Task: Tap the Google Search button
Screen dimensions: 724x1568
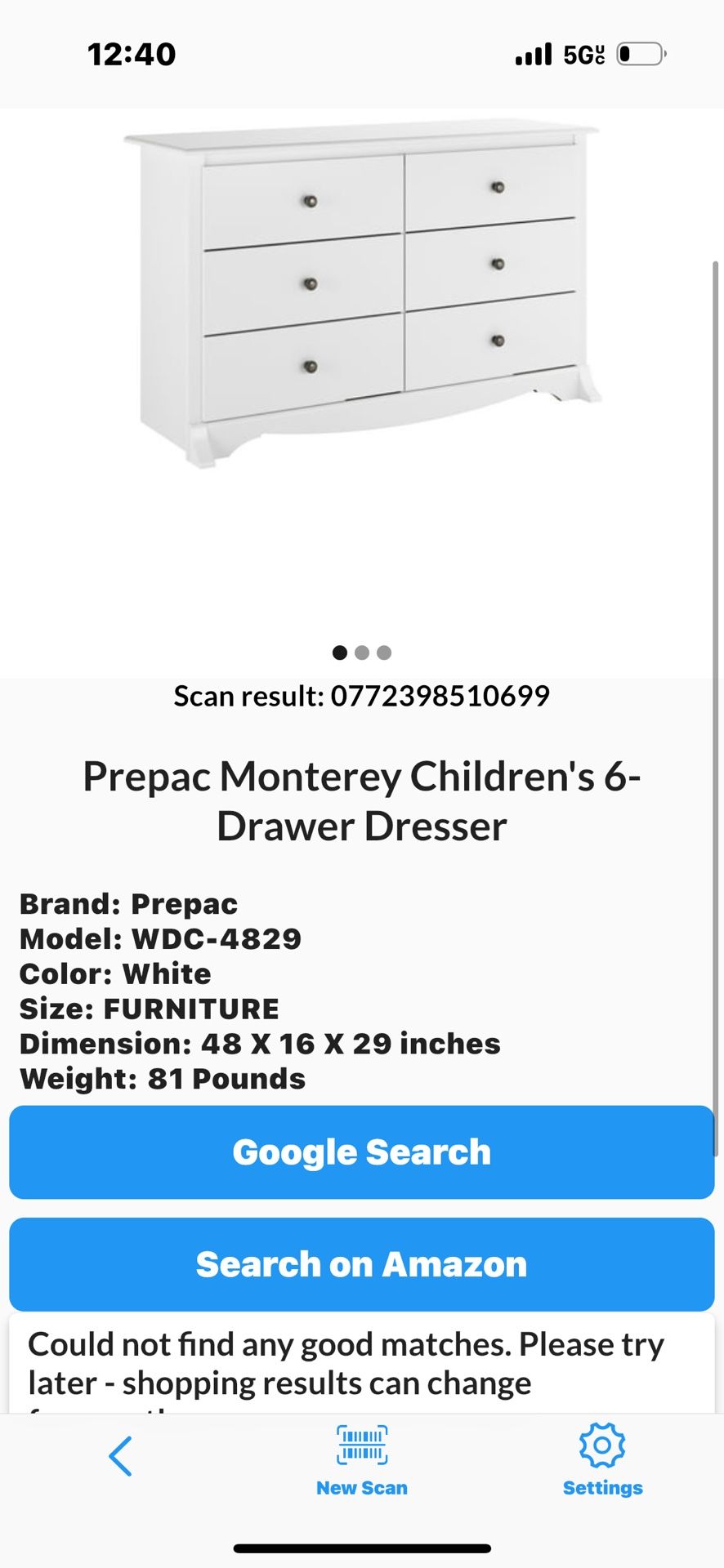Action: 362,1152
